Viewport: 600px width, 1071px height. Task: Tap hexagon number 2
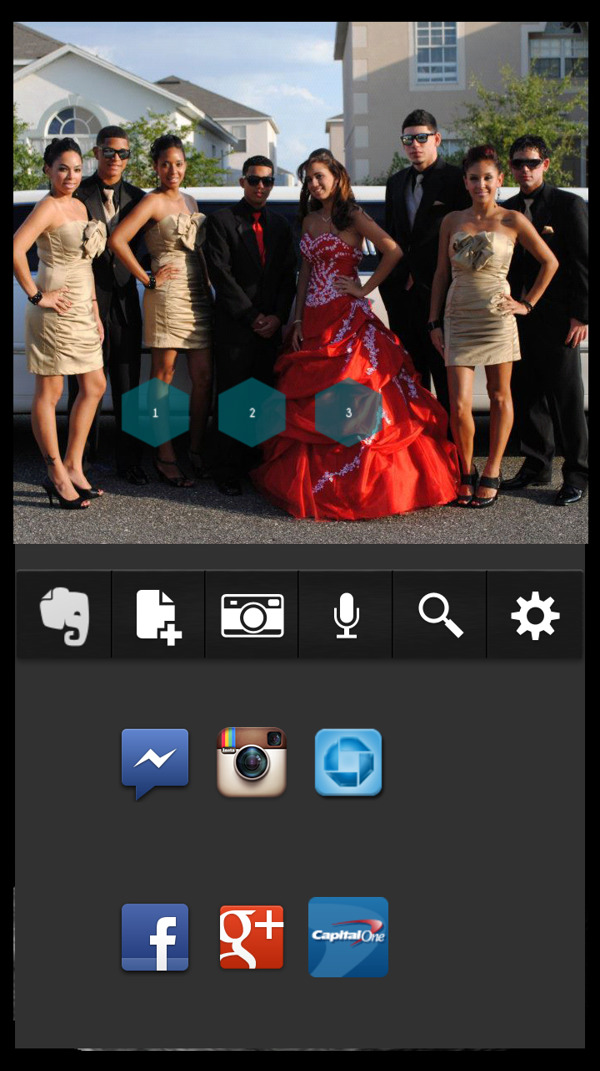click(252, 412)
